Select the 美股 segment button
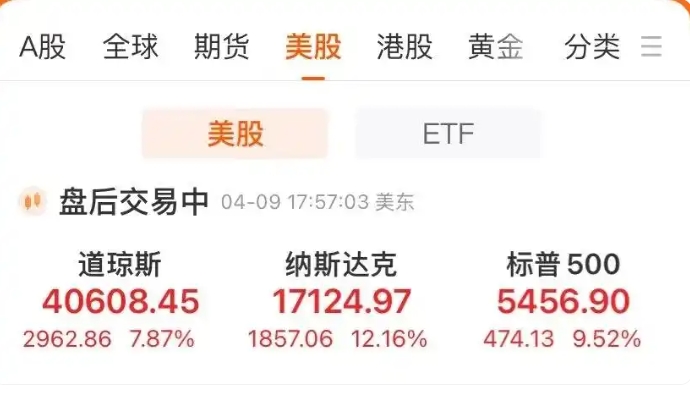 (x=235, y=134)
